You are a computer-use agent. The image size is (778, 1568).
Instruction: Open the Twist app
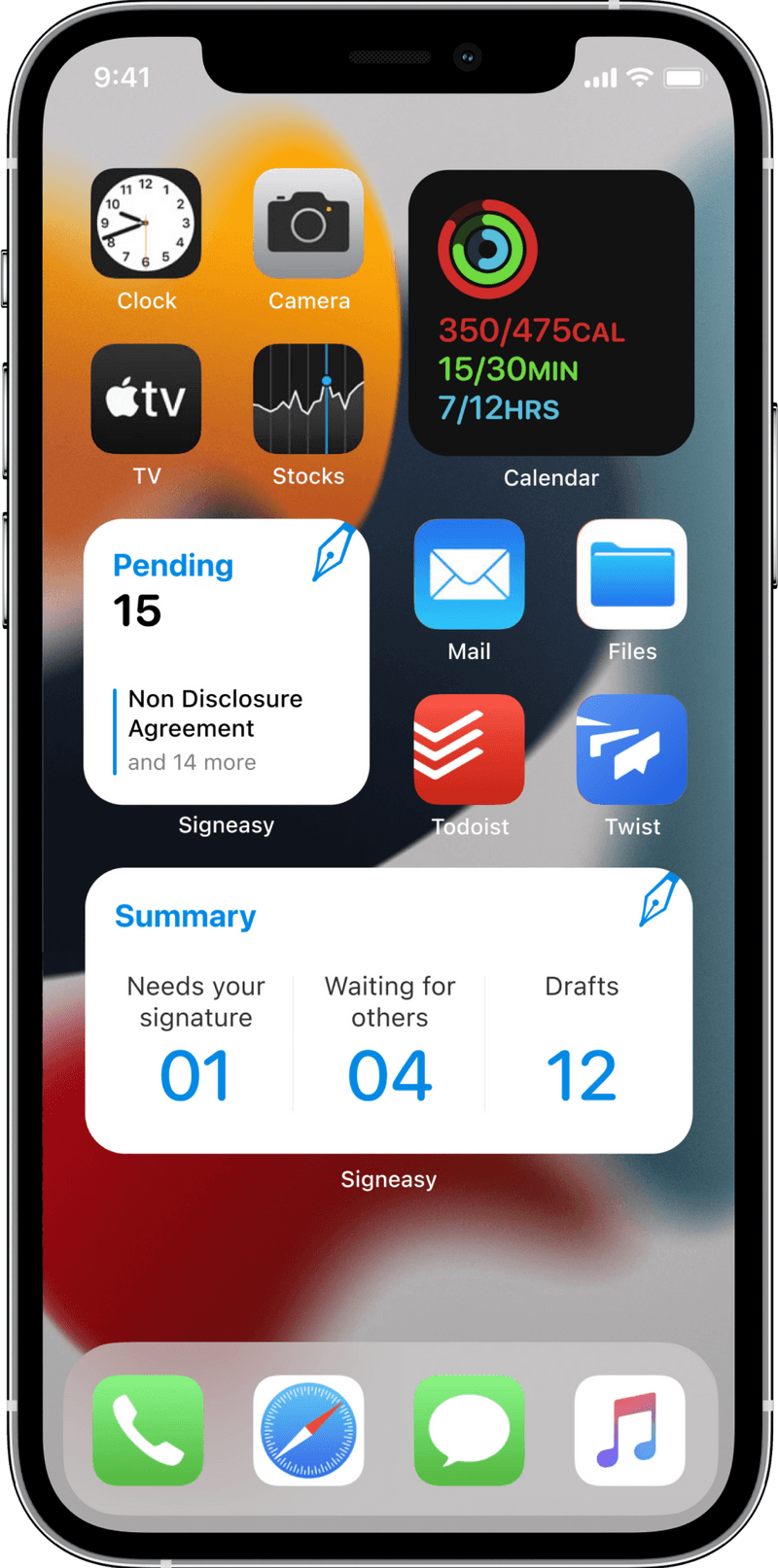pyautogui.click(x=631, y=749)
